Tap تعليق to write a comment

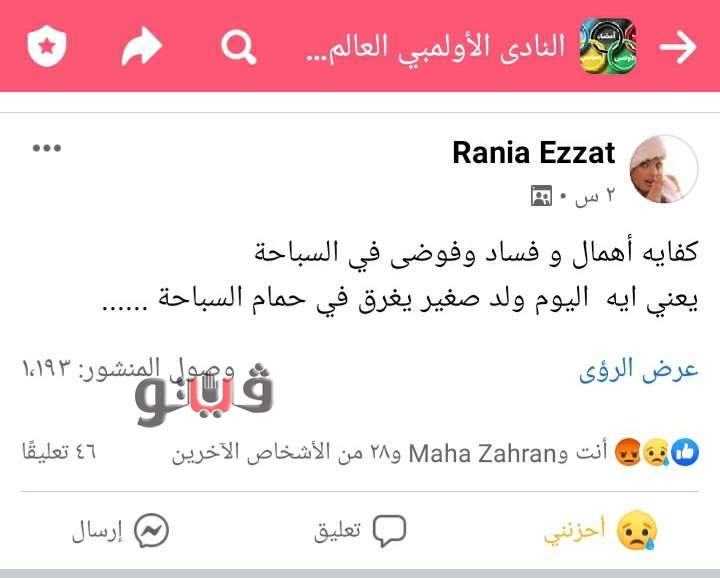(360, 530)
